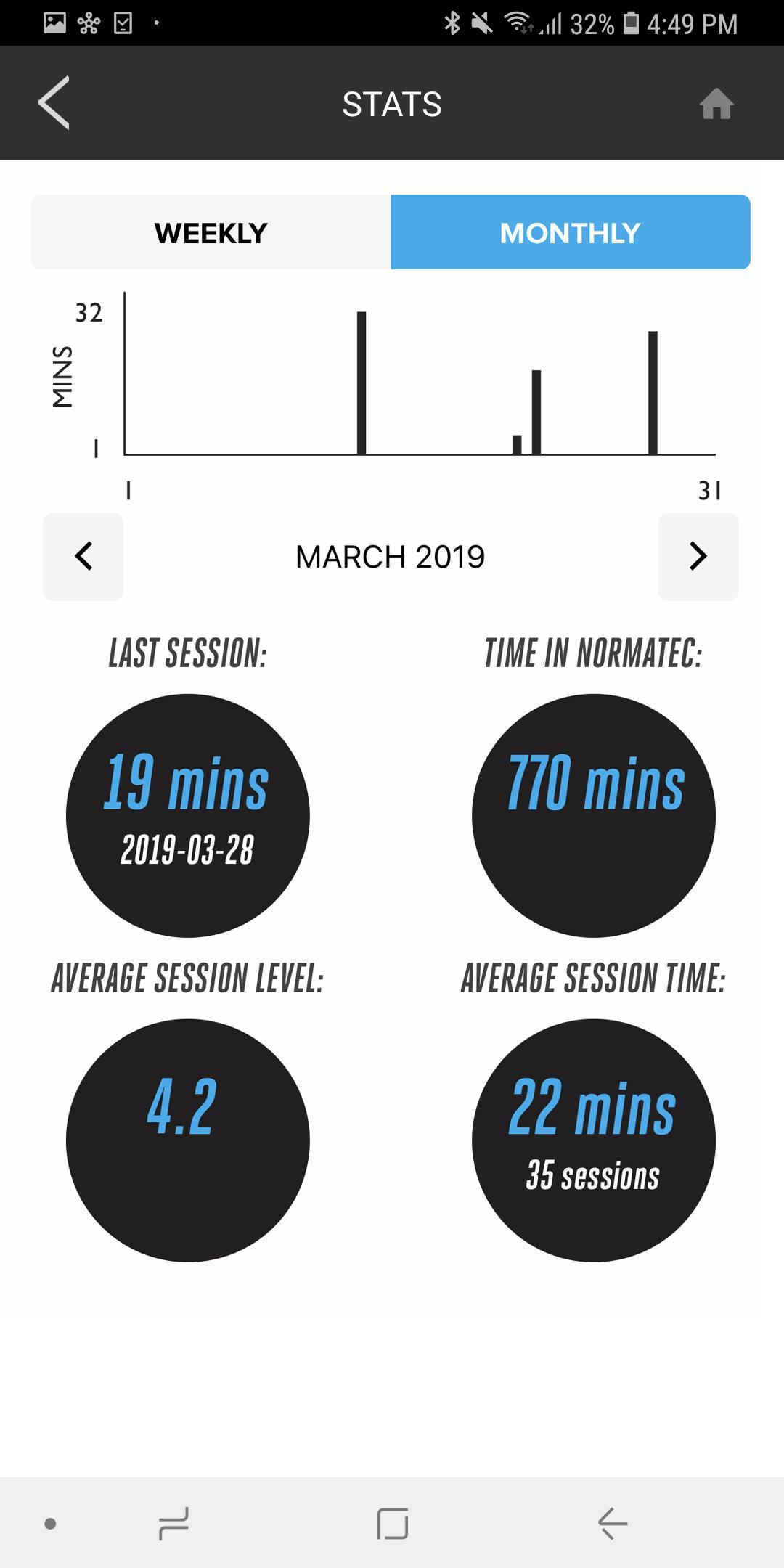Go to the previous month

point(83,557)
